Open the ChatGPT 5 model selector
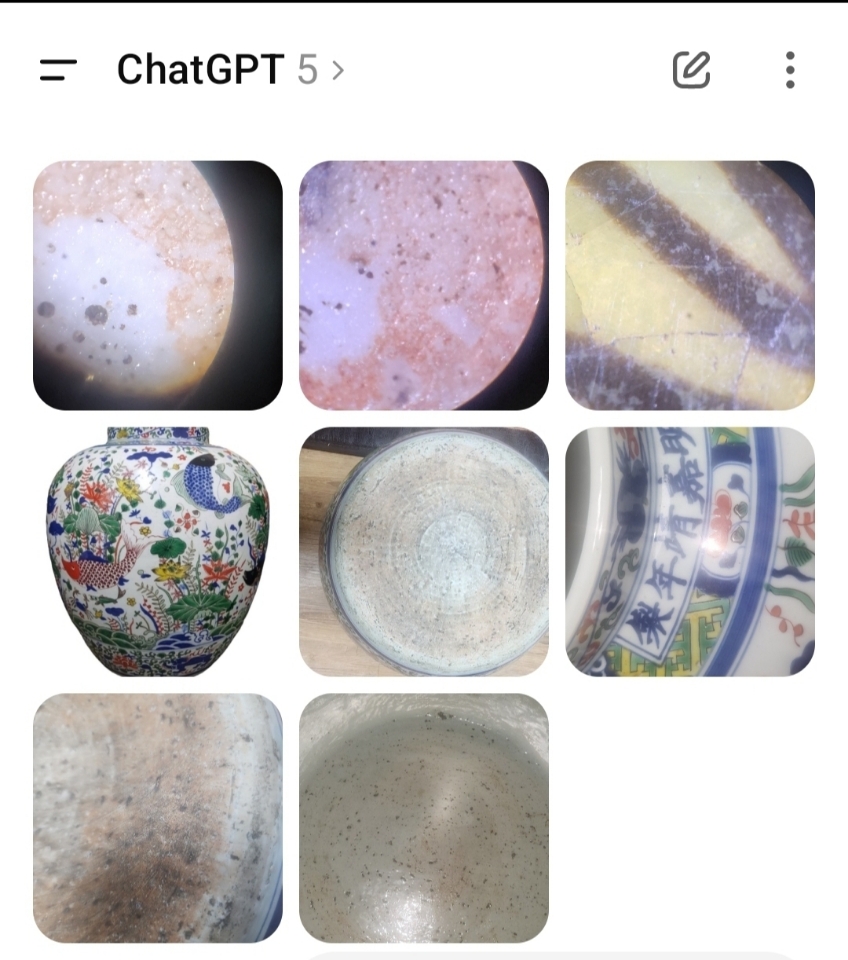 [230, 70]
